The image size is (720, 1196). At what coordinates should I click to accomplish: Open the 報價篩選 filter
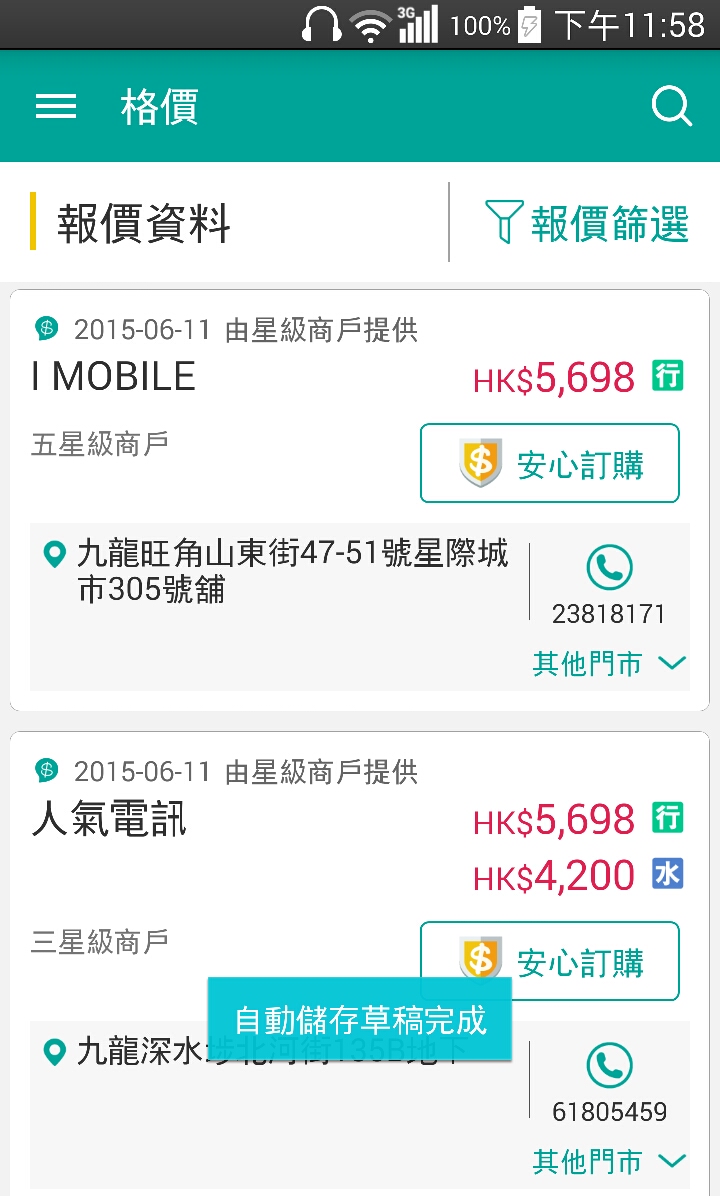pos(587,223)
